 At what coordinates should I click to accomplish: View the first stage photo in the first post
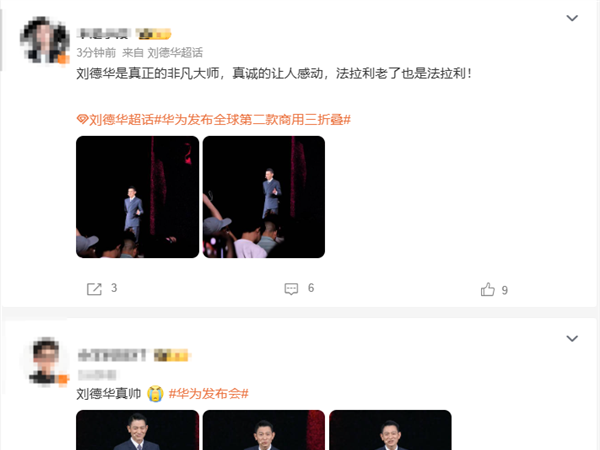click(x=137, y=197)
